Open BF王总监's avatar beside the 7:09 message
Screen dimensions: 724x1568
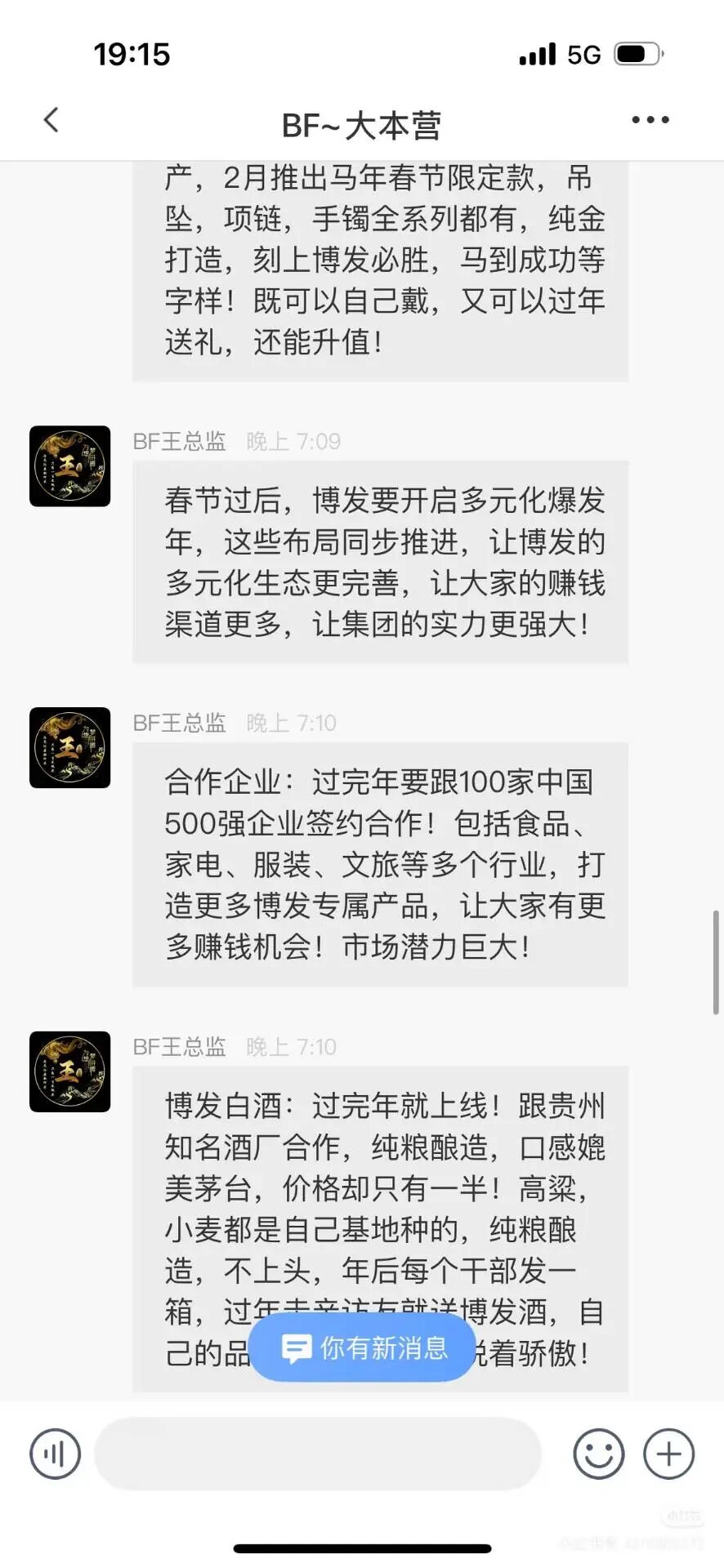tap(69, 465)
